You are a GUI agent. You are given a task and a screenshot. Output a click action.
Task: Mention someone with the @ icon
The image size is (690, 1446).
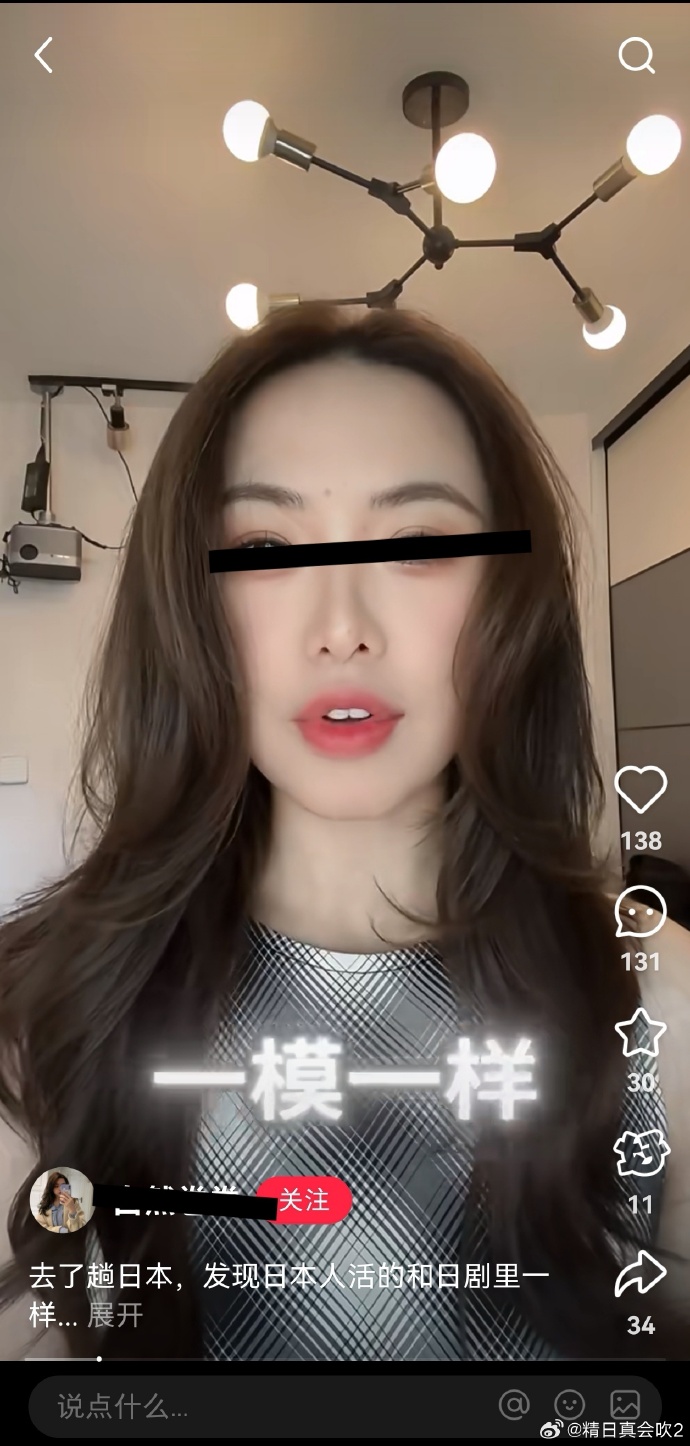pyautogui.click(x=514, y=1405)
